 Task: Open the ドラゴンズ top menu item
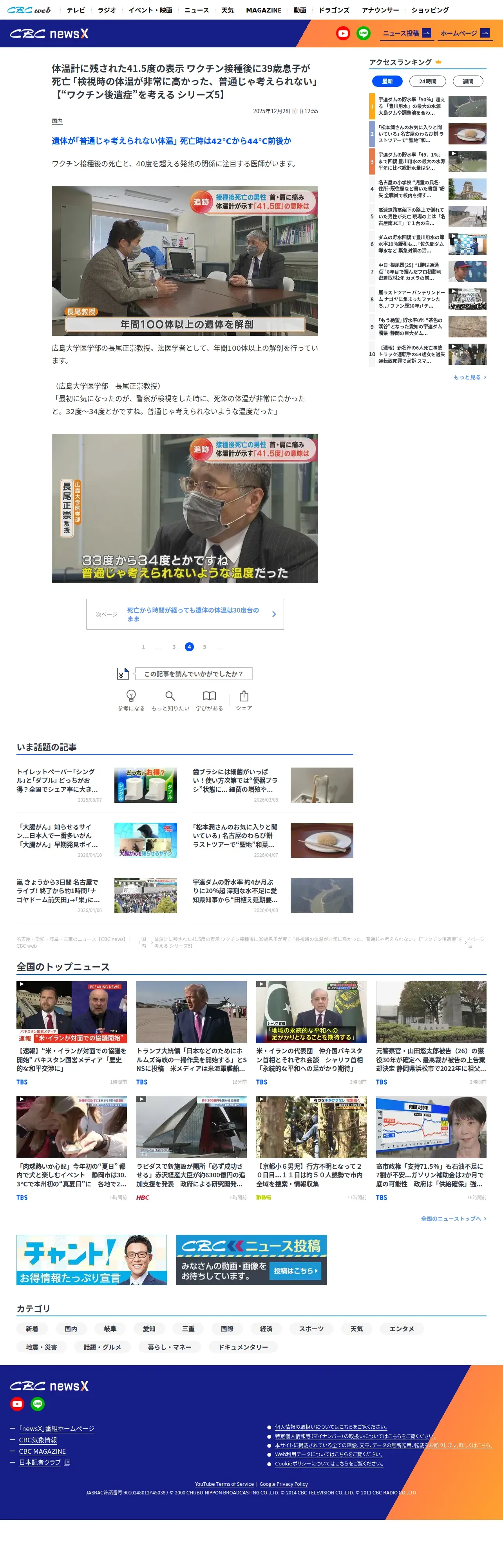[x=334, y=10]
